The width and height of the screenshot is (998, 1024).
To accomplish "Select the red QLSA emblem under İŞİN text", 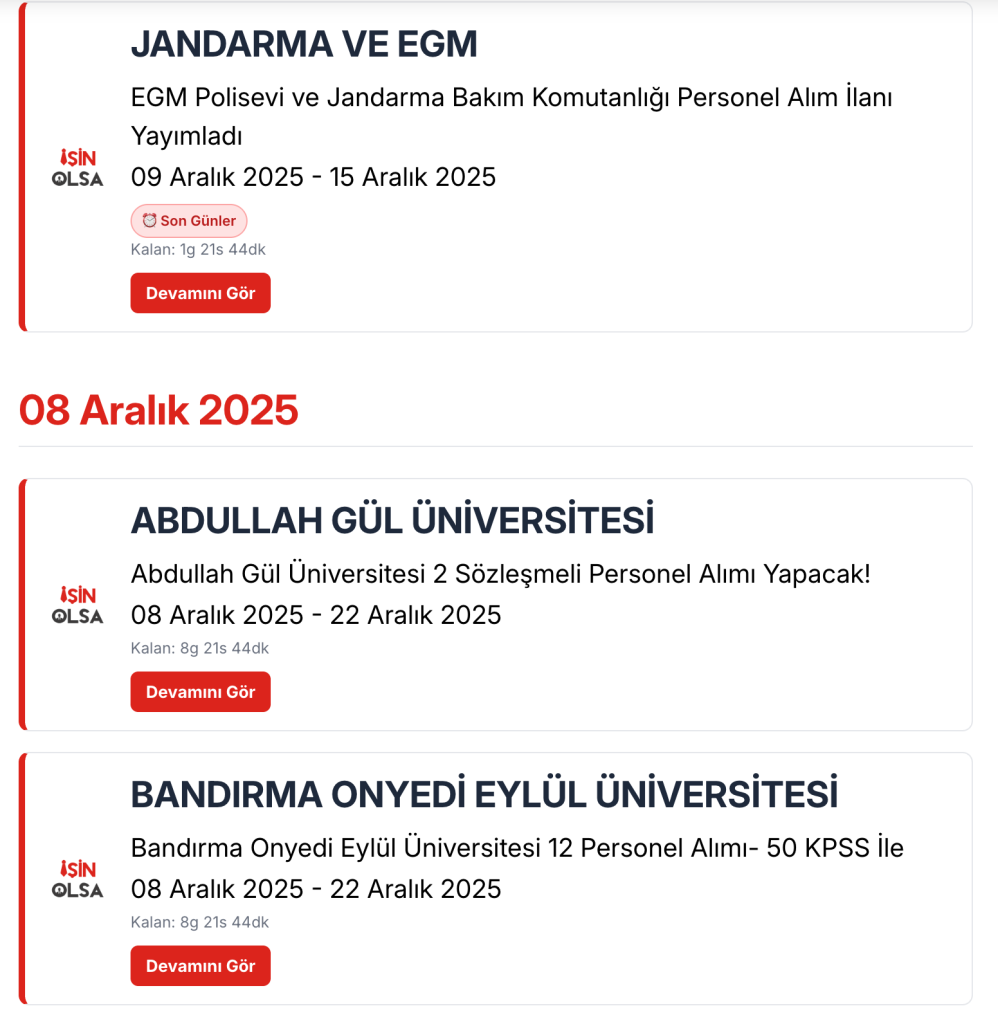I will (77, 180).
